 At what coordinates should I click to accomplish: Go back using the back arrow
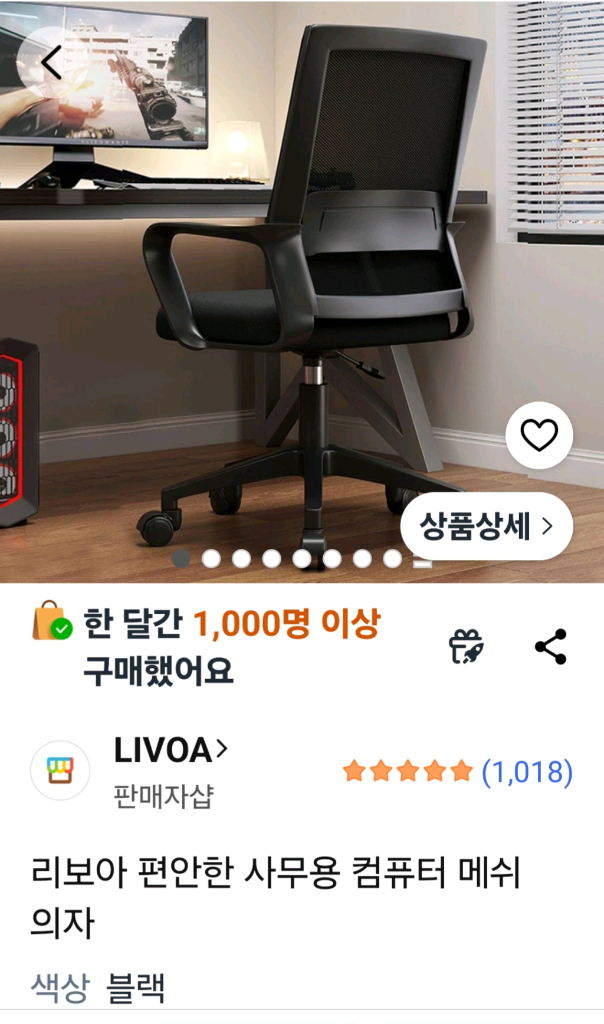(x=52, y=63)
